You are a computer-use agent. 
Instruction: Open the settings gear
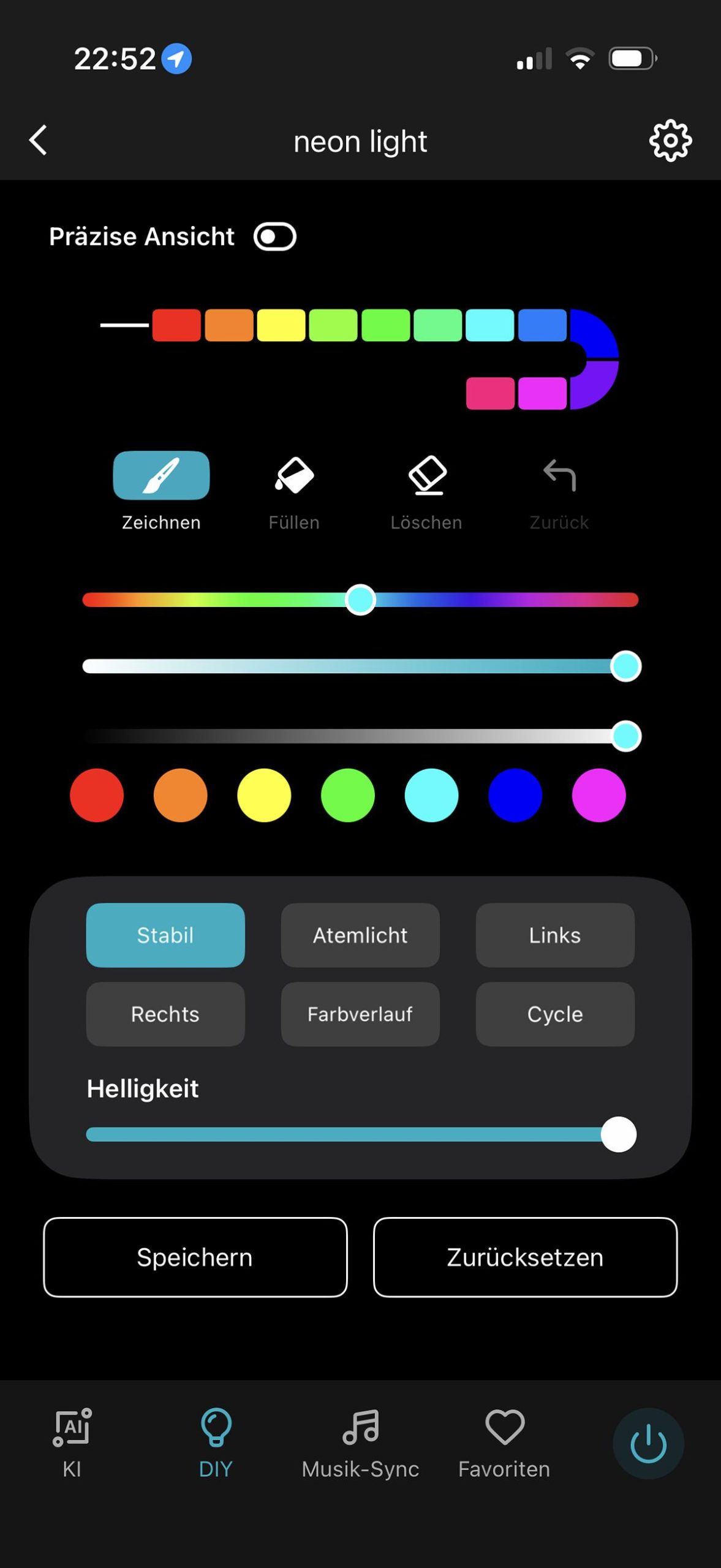(x=670, y=141)
